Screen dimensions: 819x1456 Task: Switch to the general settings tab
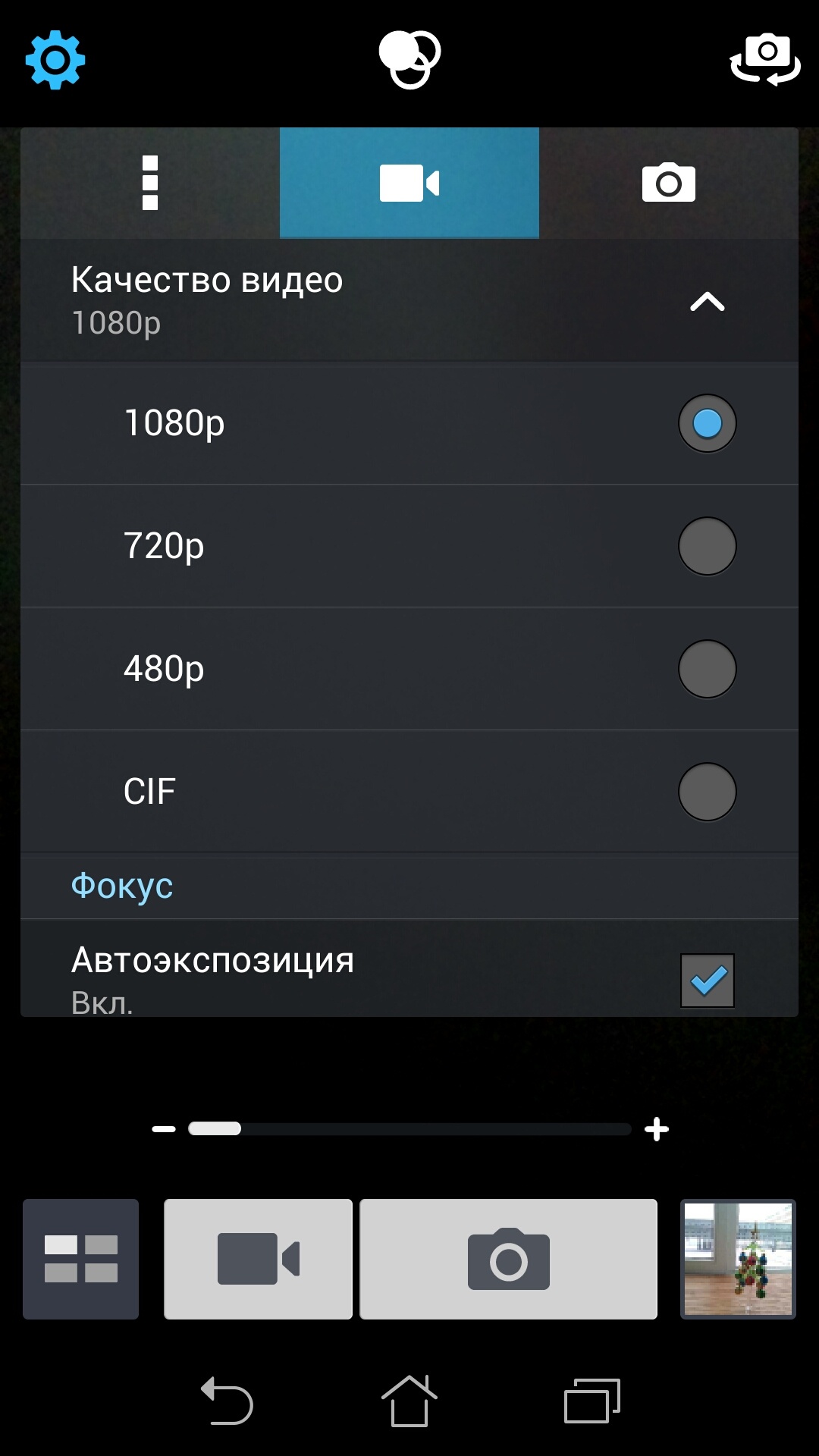click(150, 183)
